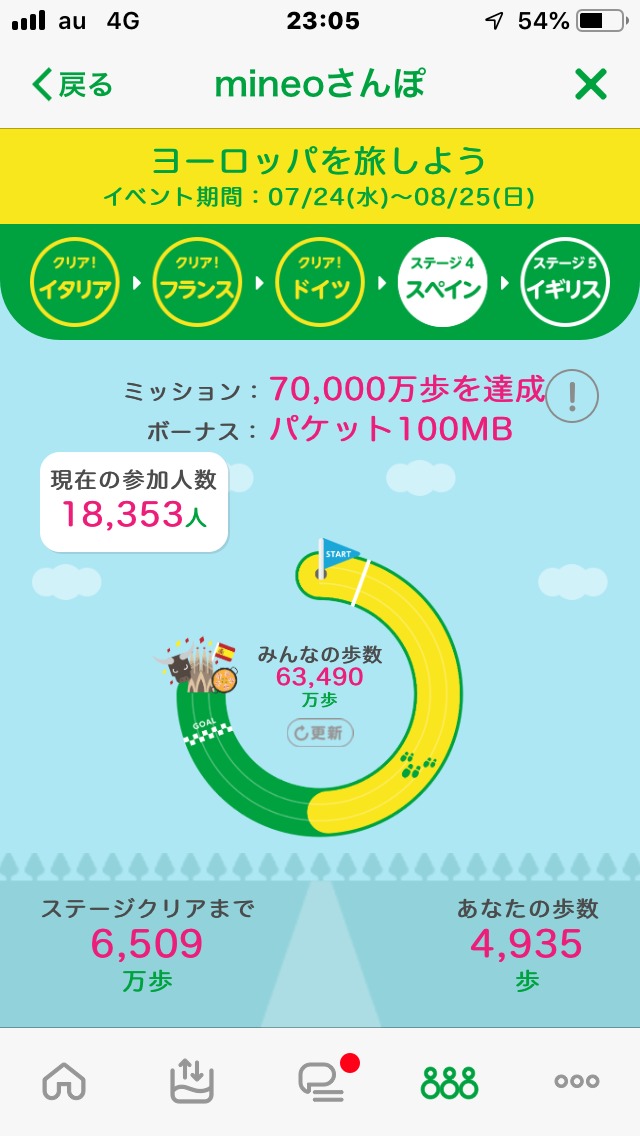The height and width of the screenshot is (1136, 640).
Task: Open the more options tab
Action: click(577, 1082)
